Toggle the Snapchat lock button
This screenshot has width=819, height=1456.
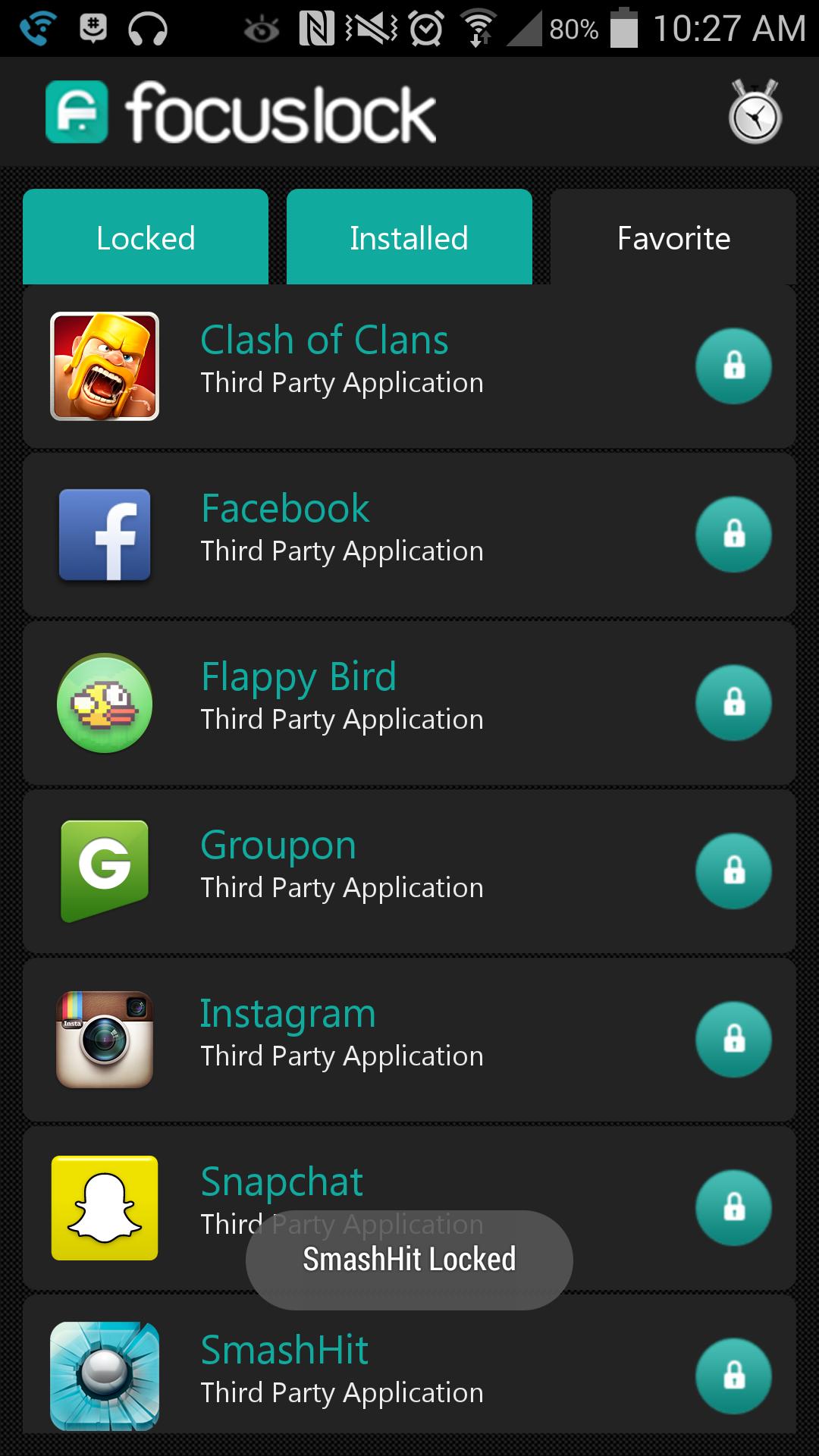[733, 1208]
